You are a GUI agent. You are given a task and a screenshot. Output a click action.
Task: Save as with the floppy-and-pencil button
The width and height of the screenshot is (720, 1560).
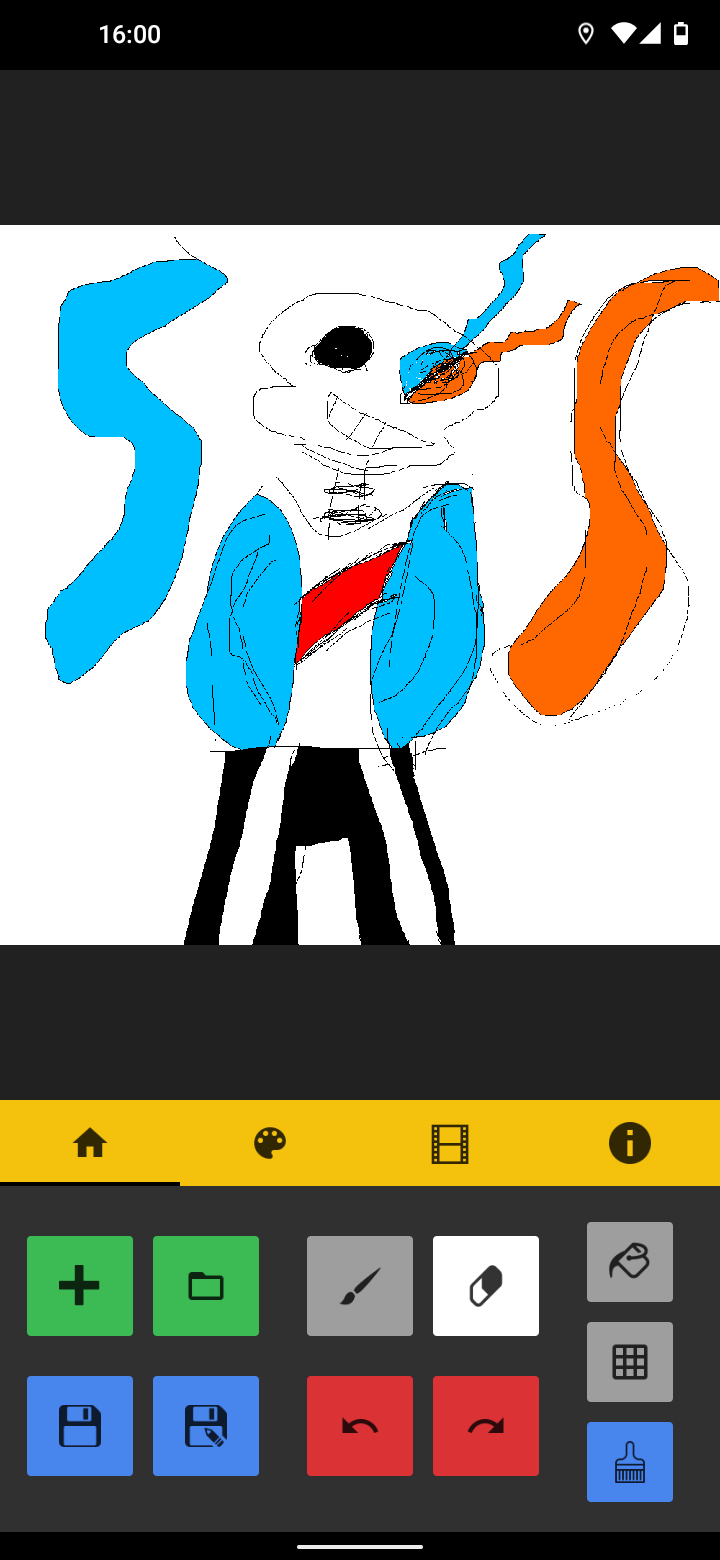click(x=206, y=1426)
